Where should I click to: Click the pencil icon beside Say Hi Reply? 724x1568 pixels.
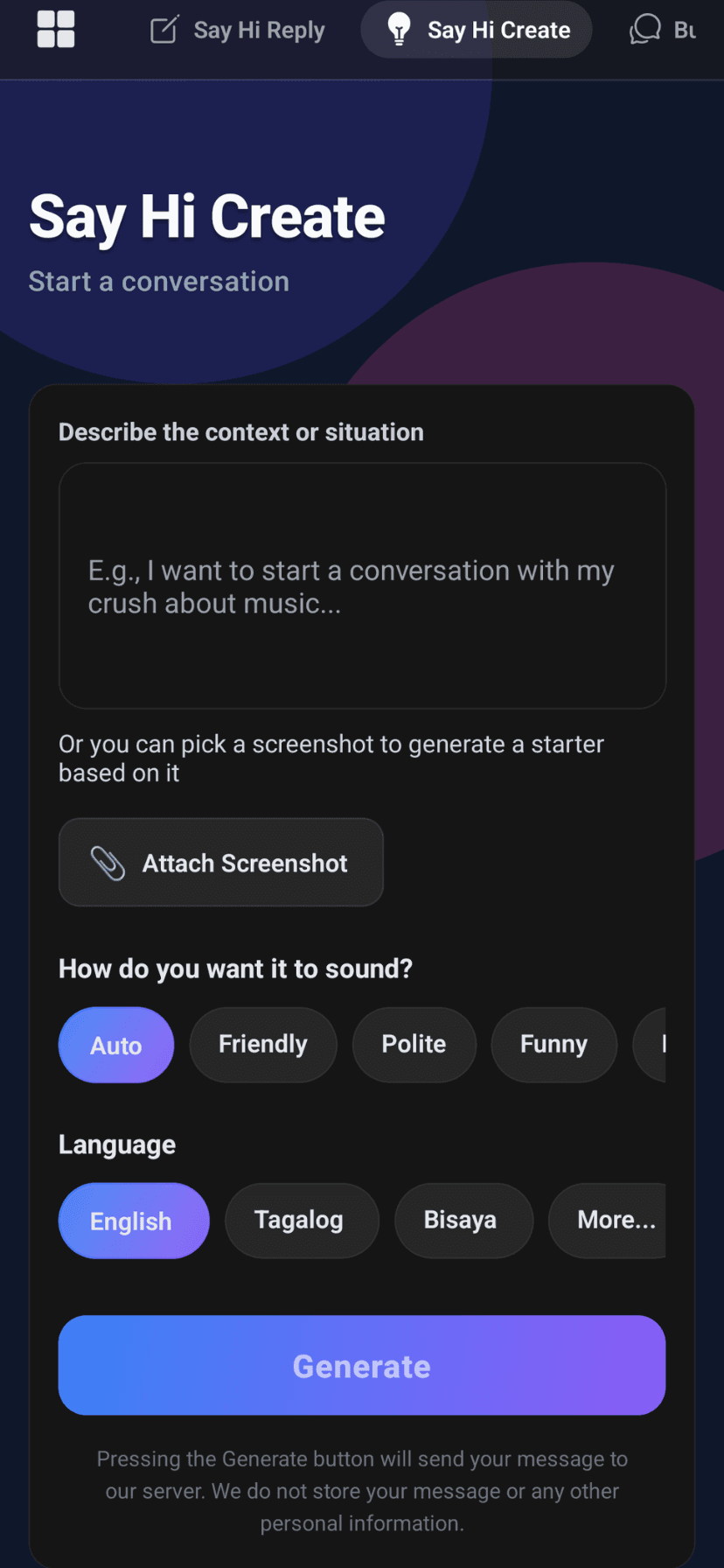tap(164, 29)
